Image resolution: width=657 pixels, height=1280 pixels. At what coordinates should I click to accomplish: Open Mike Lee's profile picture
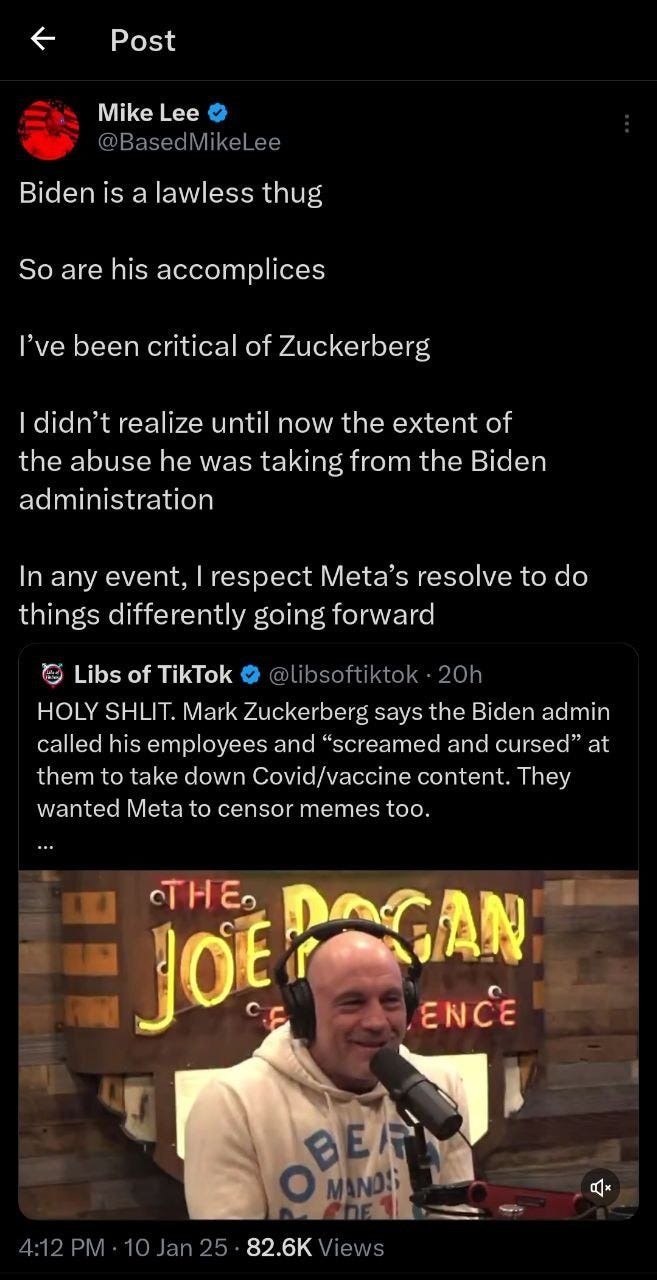tap(49, 129)
